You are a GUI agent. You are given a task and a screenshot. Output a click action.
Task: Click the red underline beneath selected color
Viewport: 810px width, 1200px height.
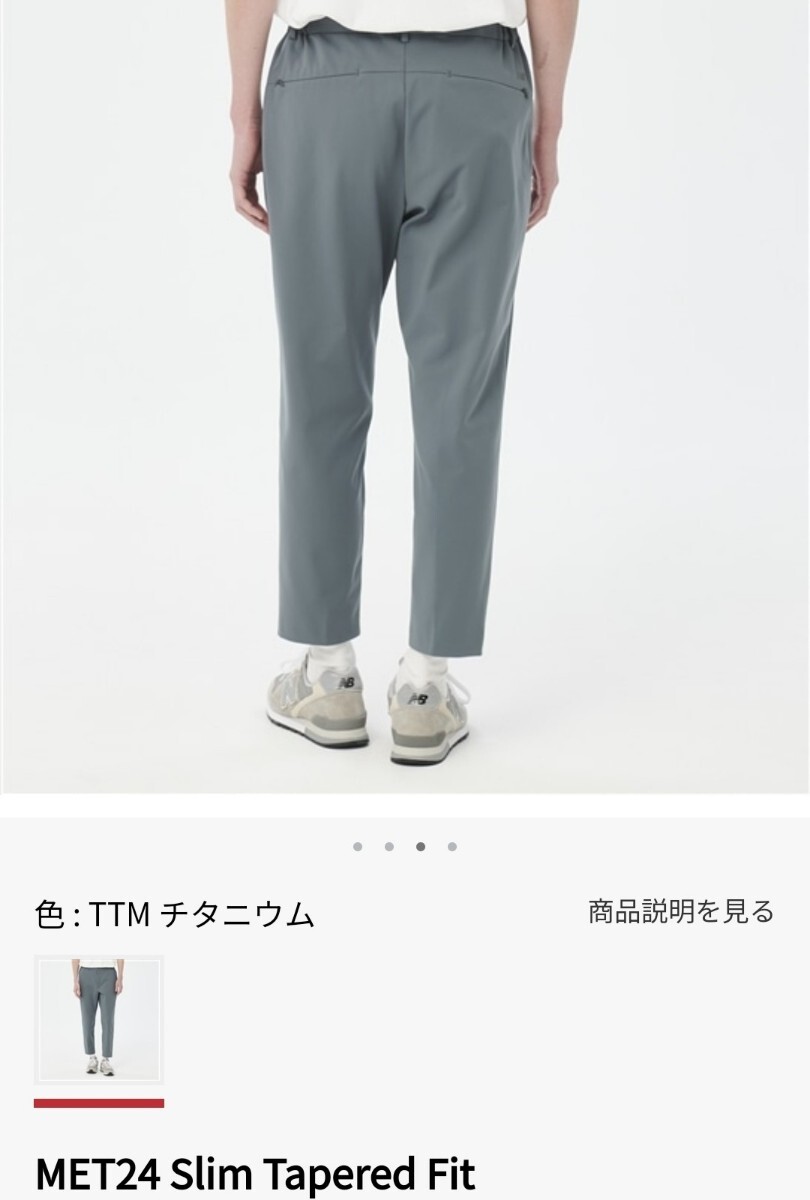99,1104
